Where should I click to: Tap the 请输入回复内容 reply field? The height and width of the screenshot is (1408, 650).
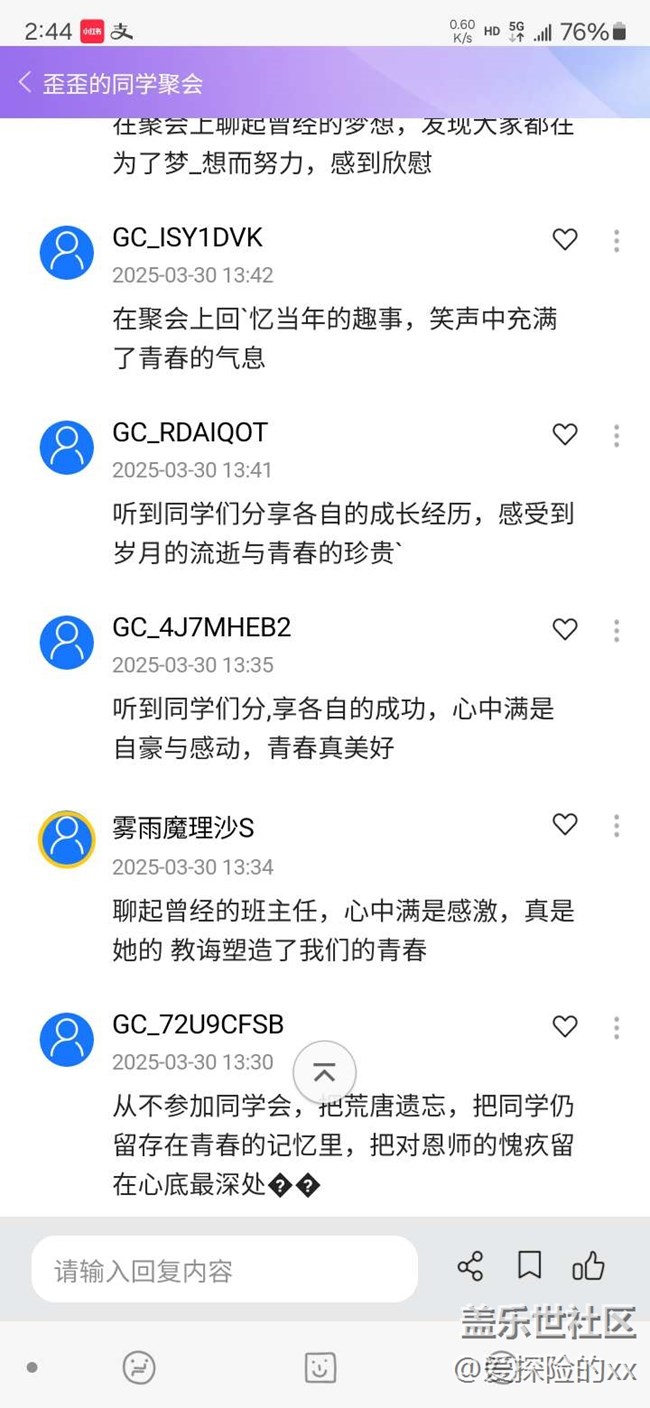pyautogui.click(x=225, y=1270)
